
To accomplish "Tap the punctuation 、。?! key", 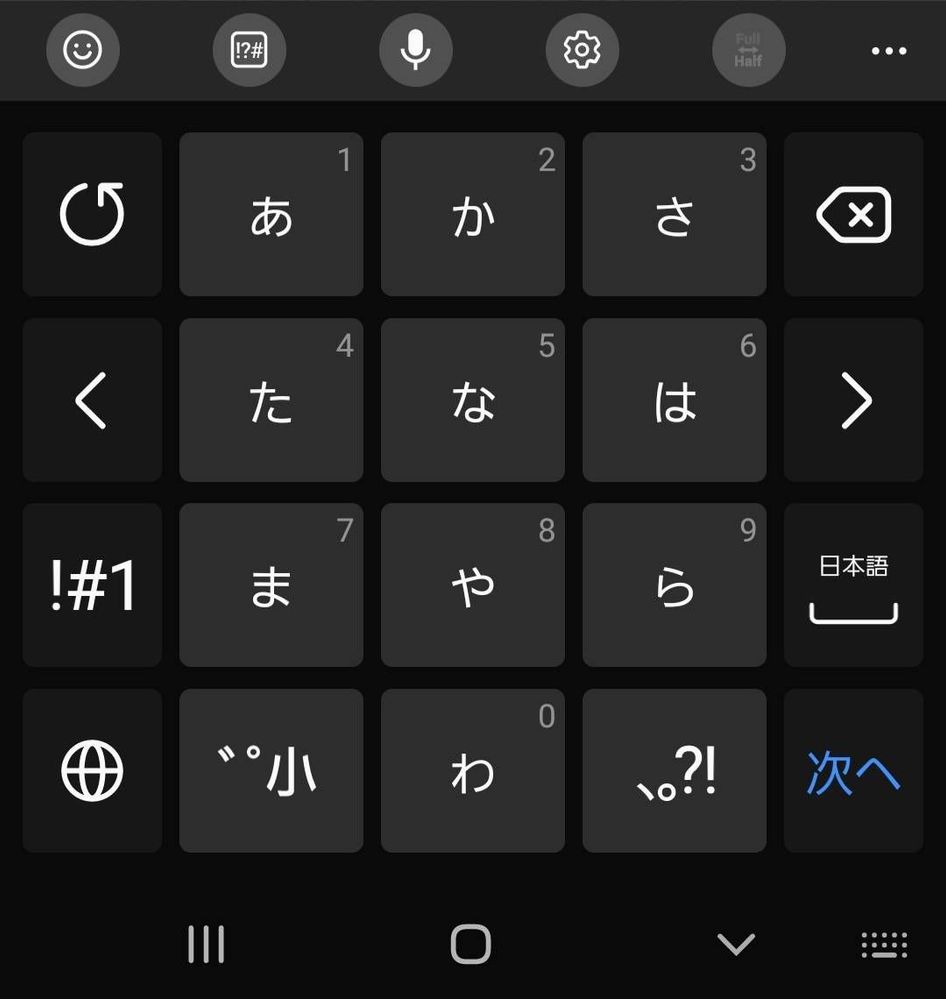I will pos(674,771).
